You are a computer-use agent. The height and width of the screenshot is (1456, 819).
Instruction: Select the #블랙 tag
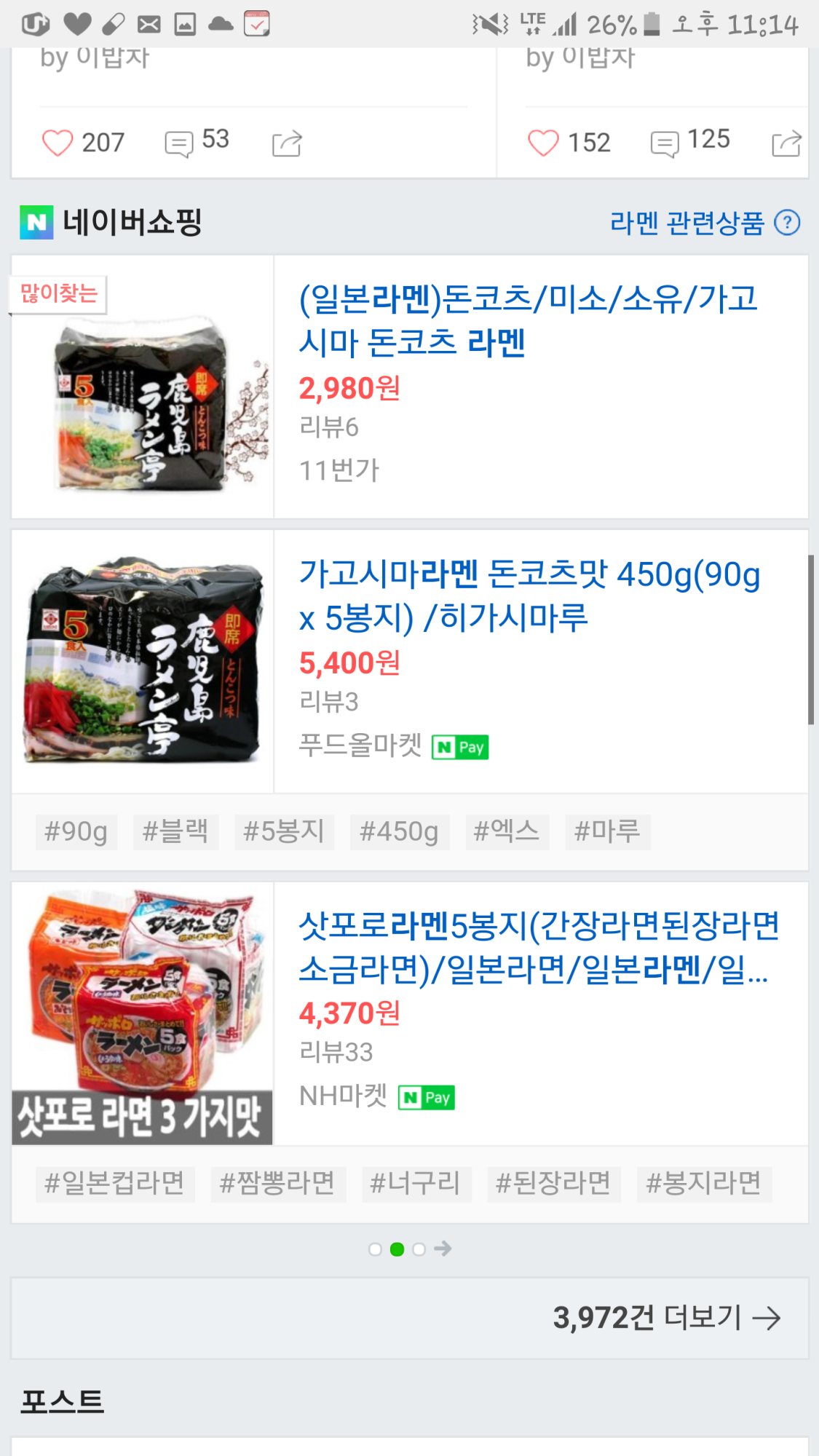coord(175,831)
